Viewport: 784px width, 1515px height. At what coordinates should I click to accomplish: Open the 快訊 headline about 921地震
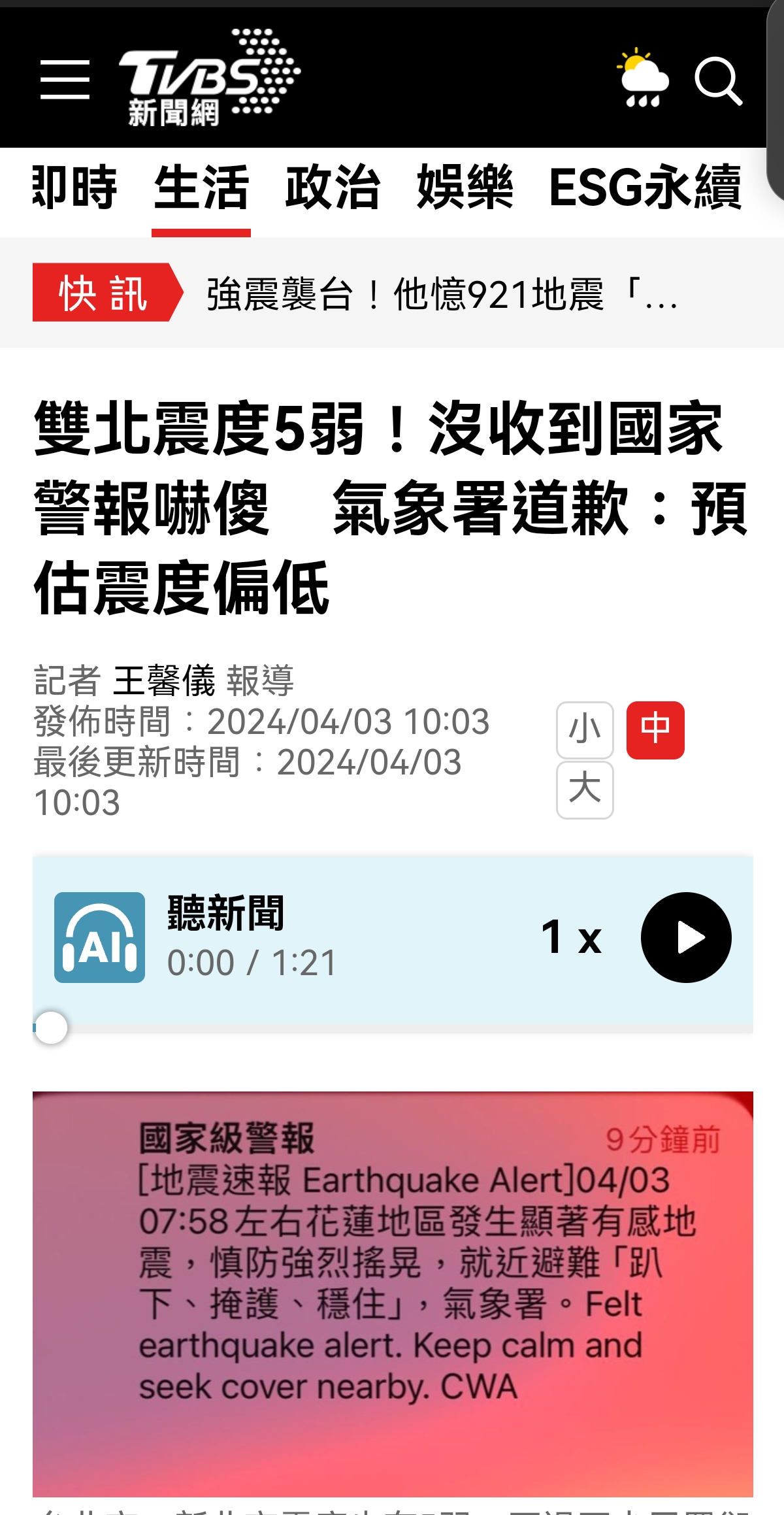(x=442, y=293)
